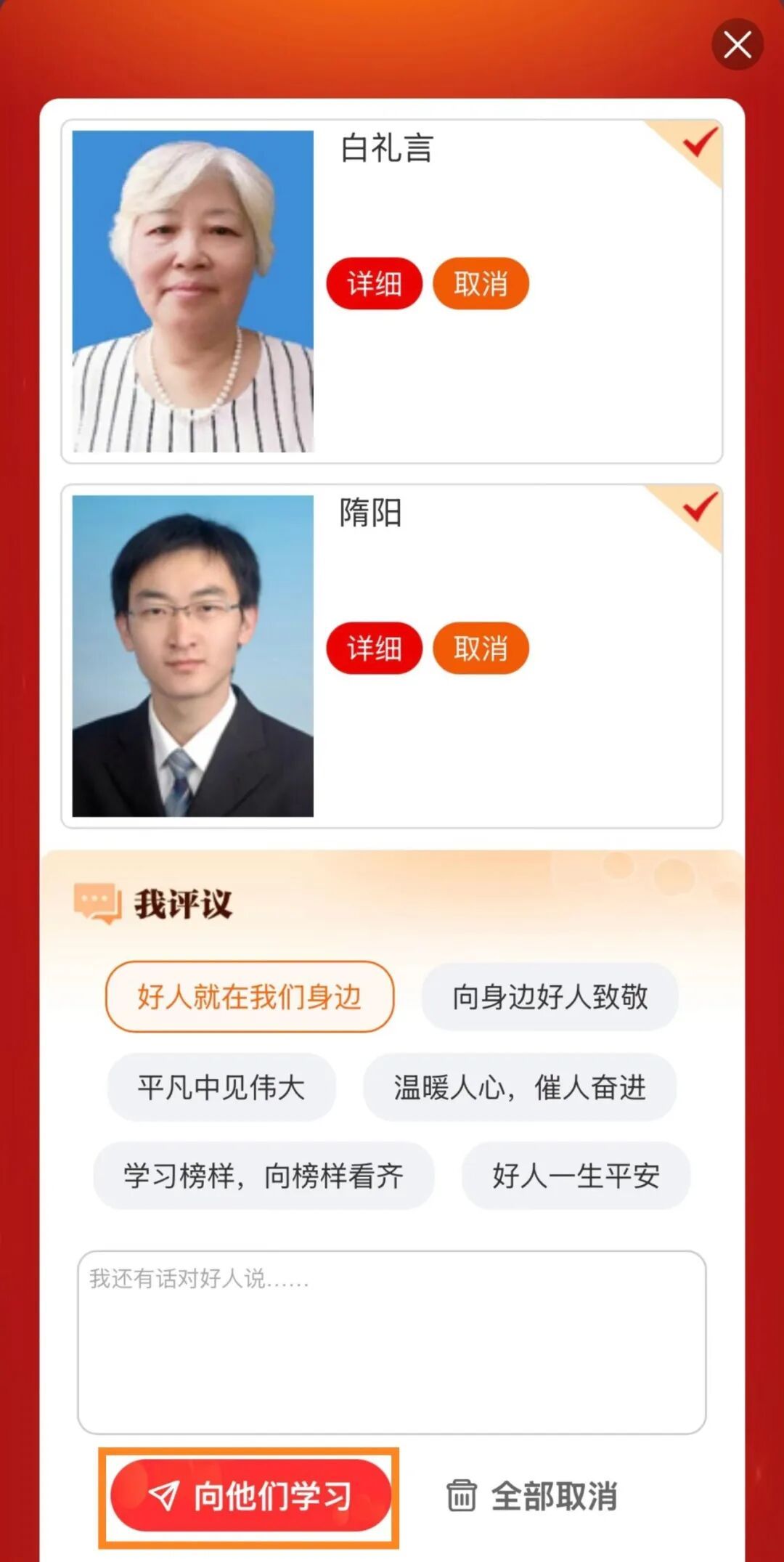This screenshot has width=784, height=1562.
Task: Select the 好人一生平安 chip
Action: point(576,1176)
